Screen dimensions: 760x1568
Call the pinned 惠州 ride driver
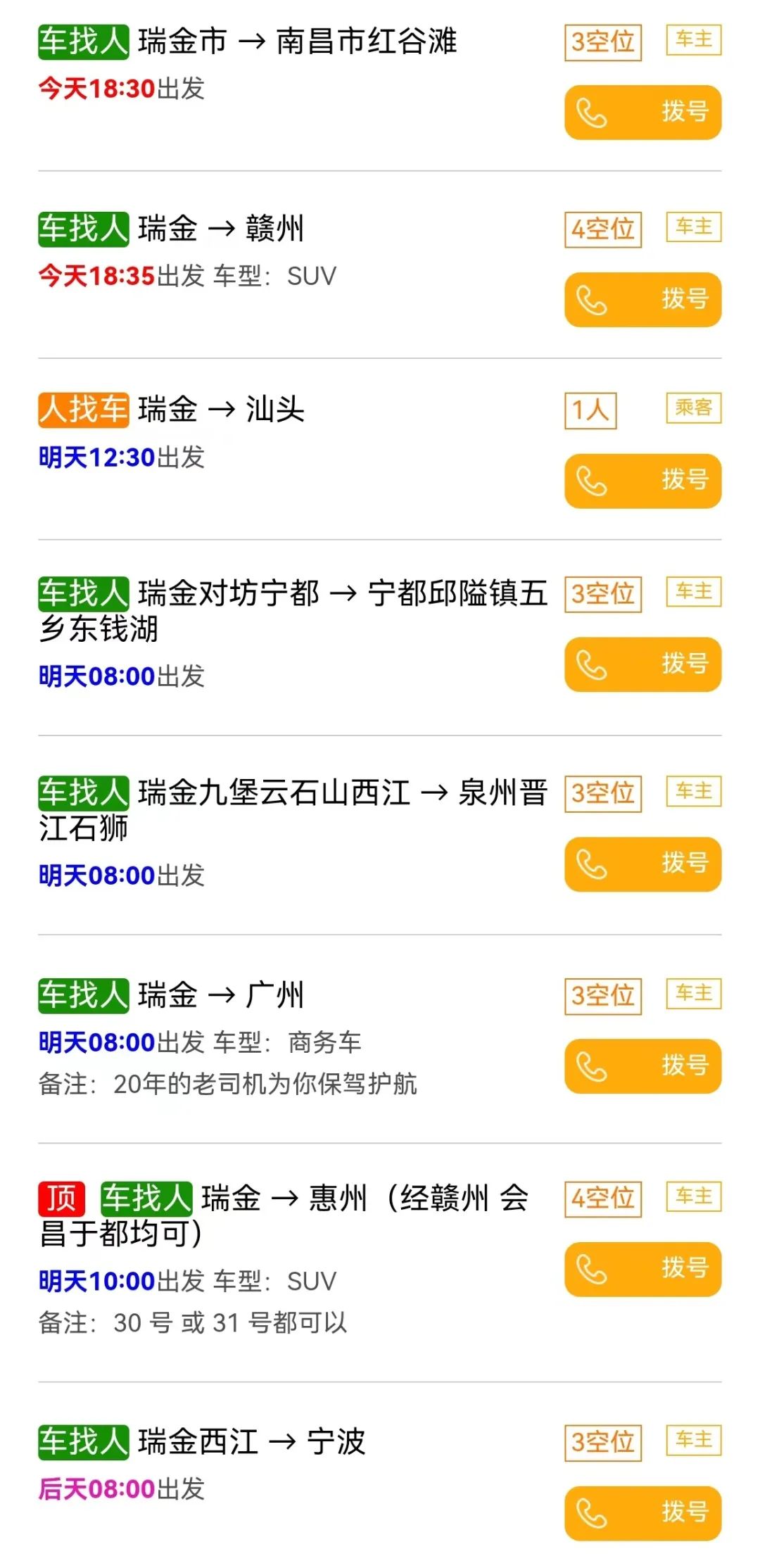pos(642,1269)
